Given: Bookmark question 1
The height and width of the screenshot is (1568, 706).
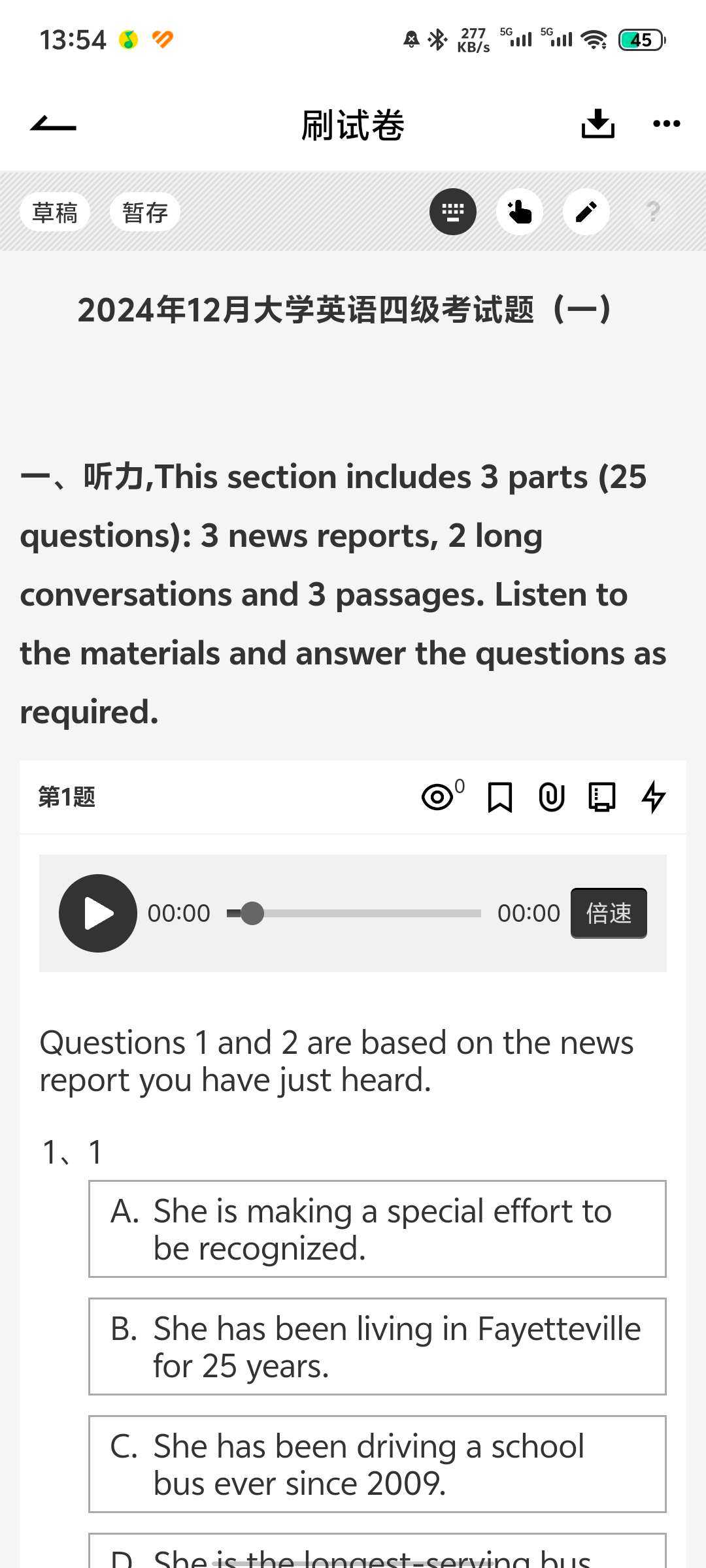Looking at the screenshot, I should point(500,797).
